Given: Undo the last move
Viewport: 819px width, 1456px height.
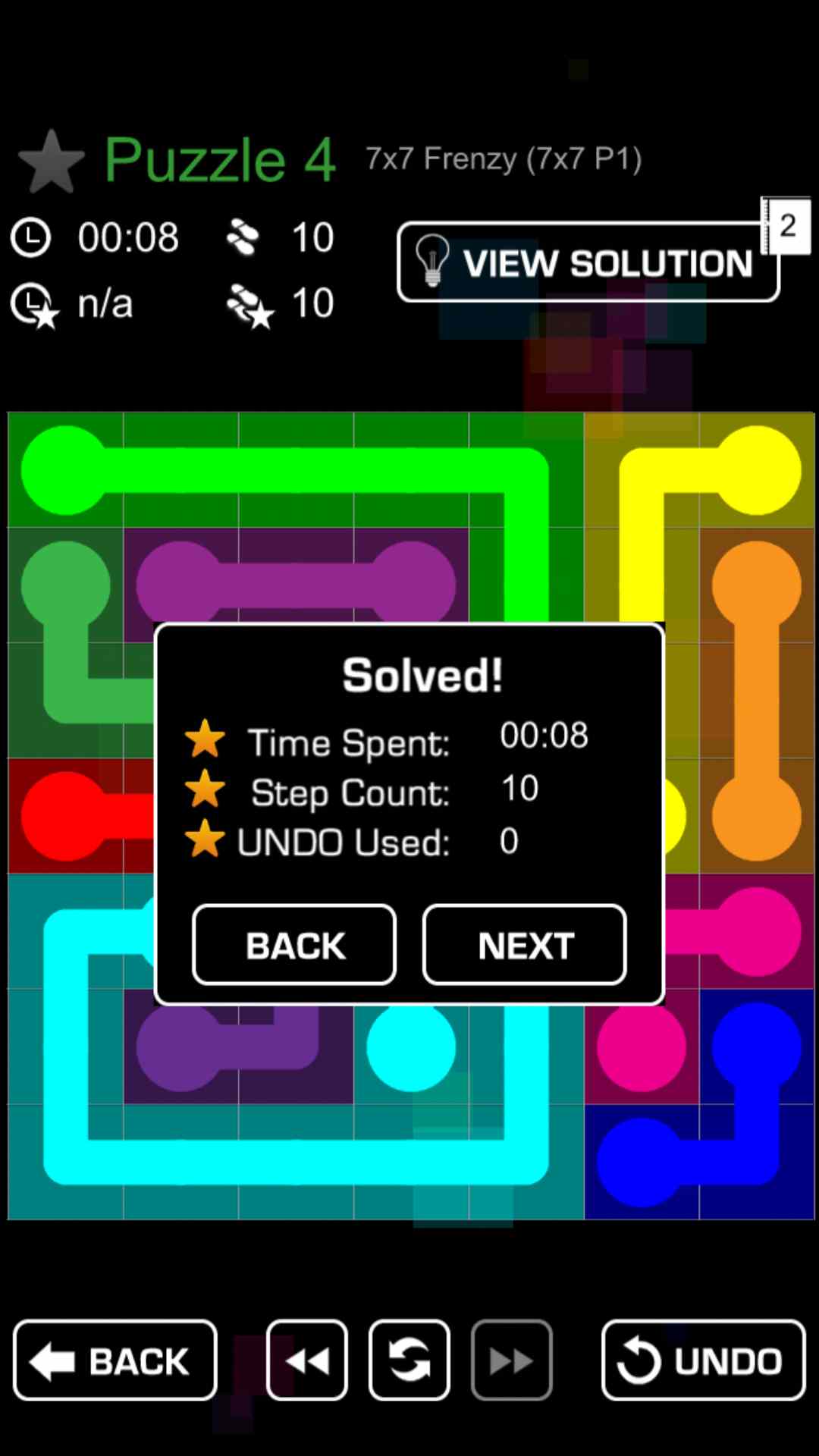Looking at the screenshot, I should [x=703, y=1360].
